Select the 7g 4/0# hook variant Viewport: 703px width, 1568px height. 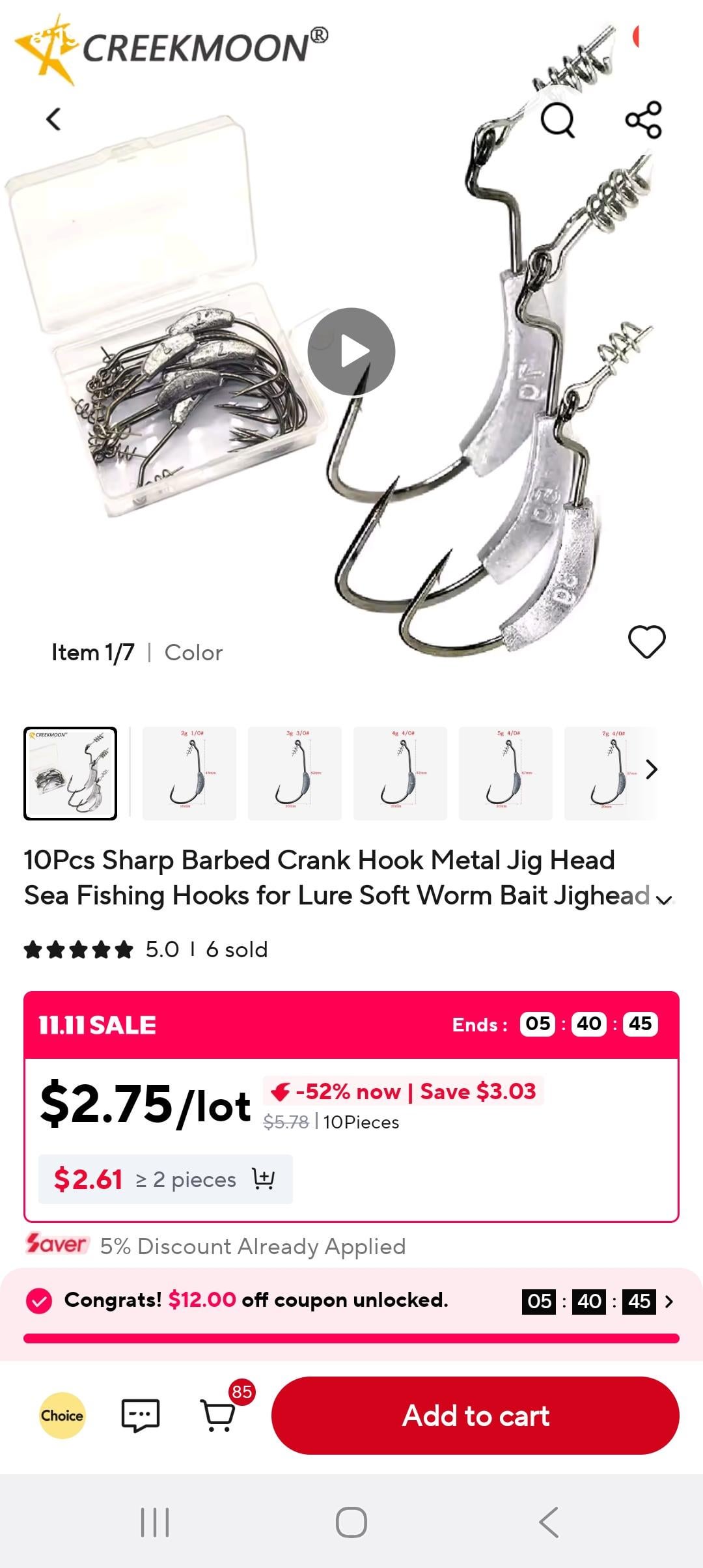point(609,773)
